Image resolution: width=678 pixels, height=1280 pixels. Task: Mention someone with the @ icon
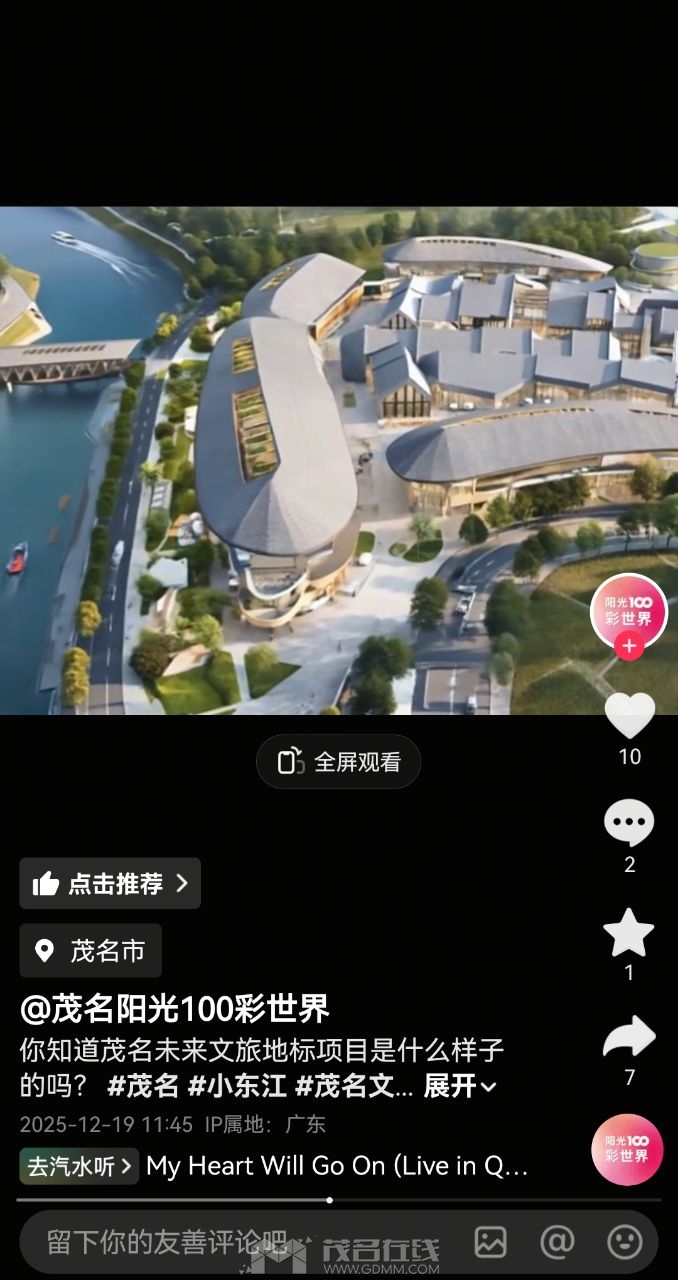point(557,1243)
